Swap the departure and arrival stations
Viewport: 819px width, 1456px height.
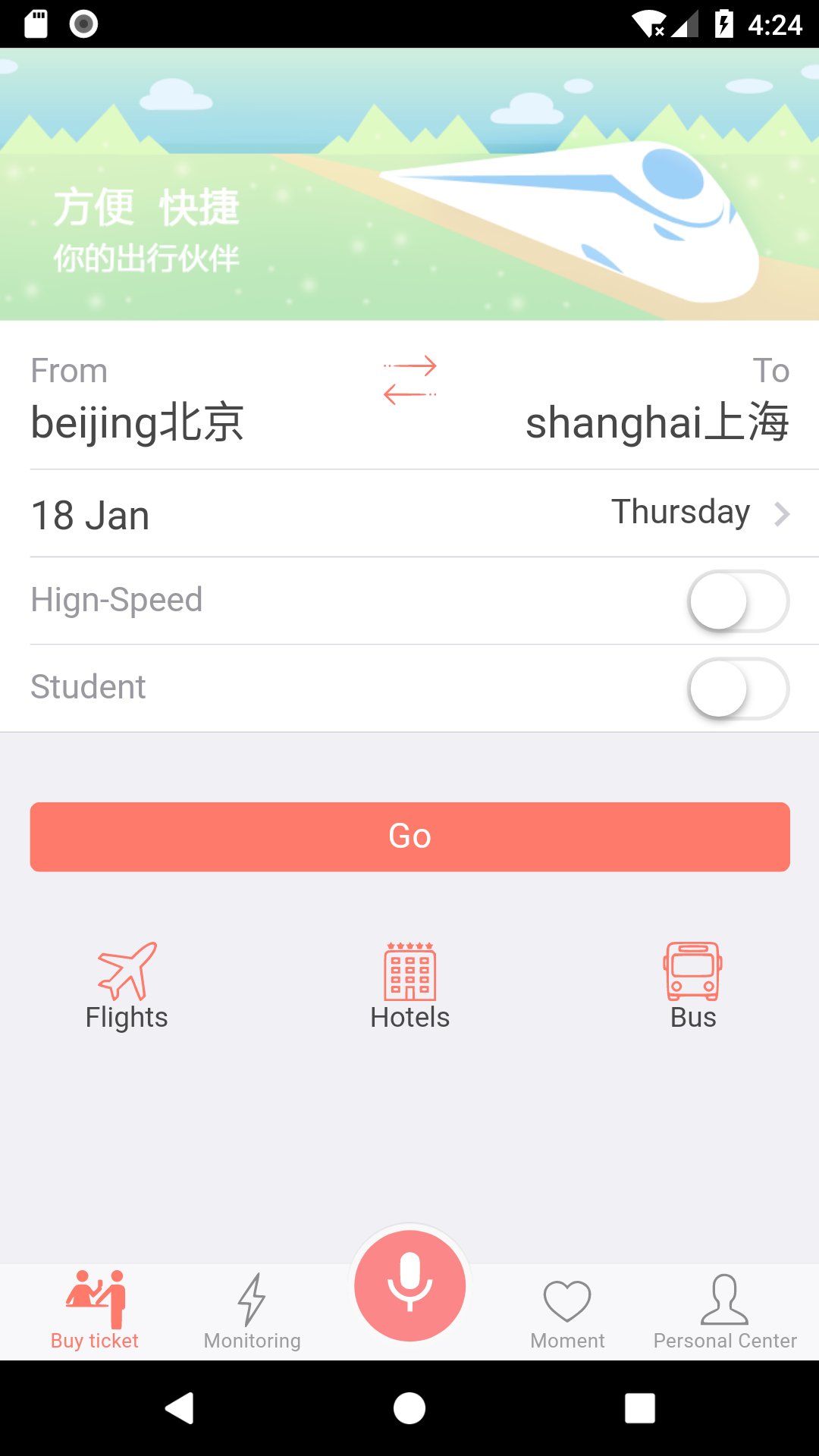point(409,380)
